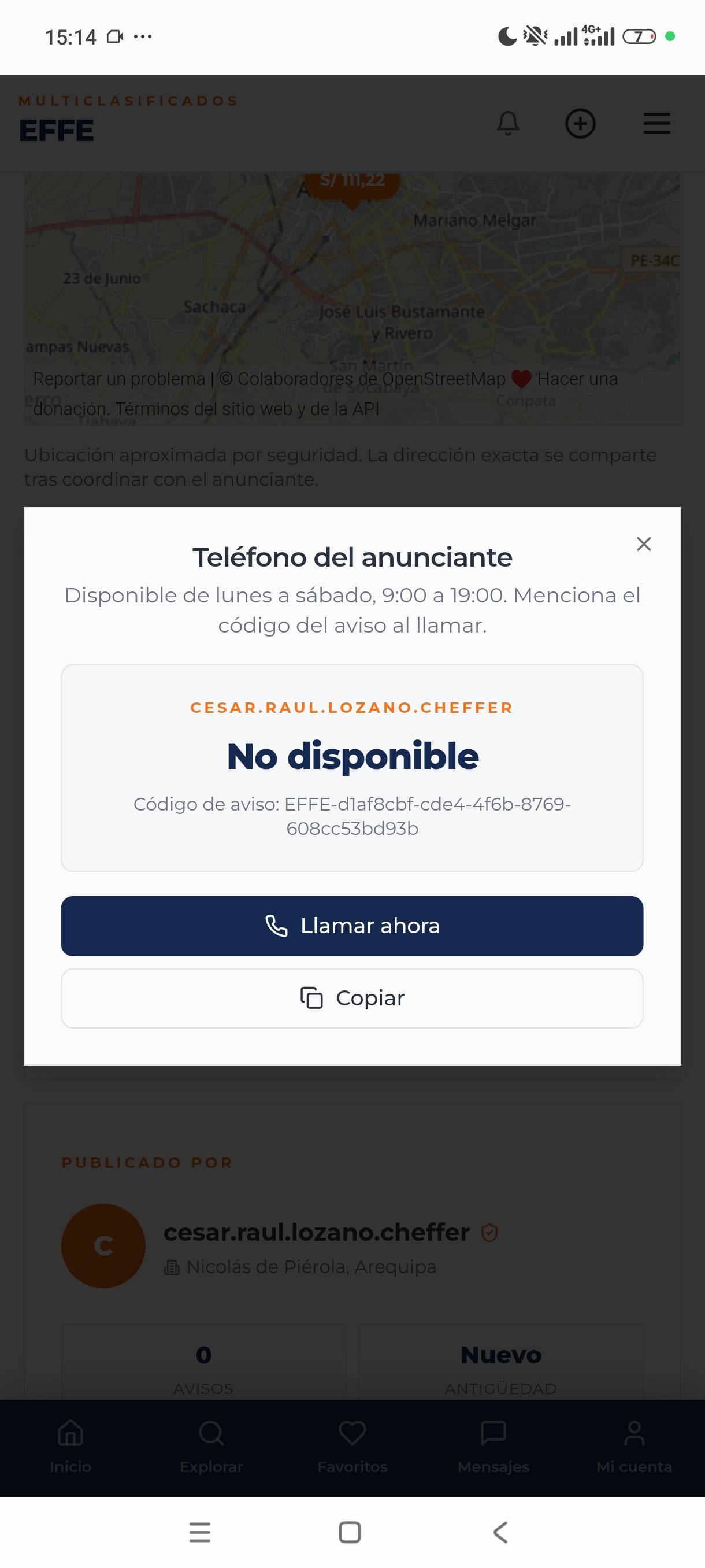Switch to the Mensajes tab
This screenshot has height=1568, width=705.
493,1448
